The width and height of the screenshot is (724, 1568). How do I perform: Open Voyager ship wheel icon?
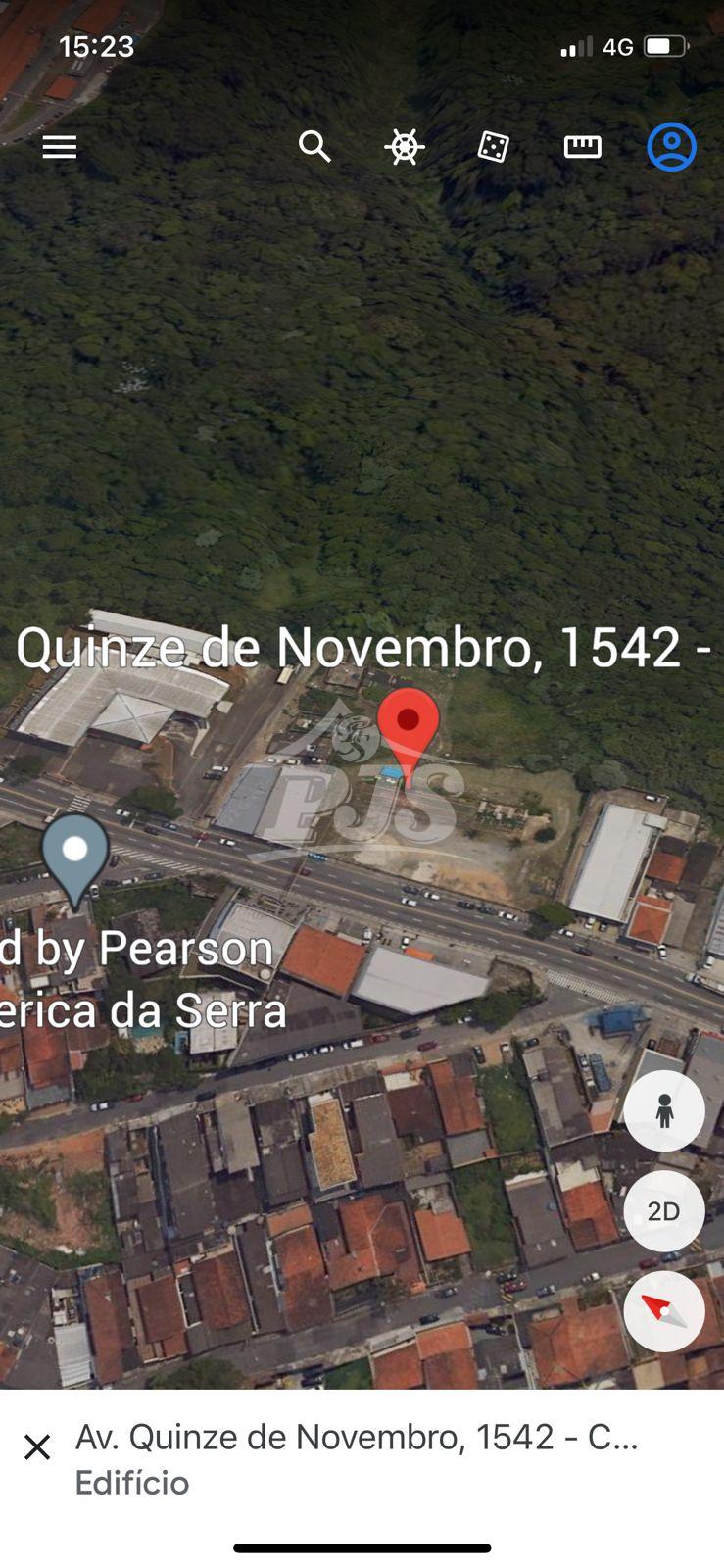tap(404, 147)
